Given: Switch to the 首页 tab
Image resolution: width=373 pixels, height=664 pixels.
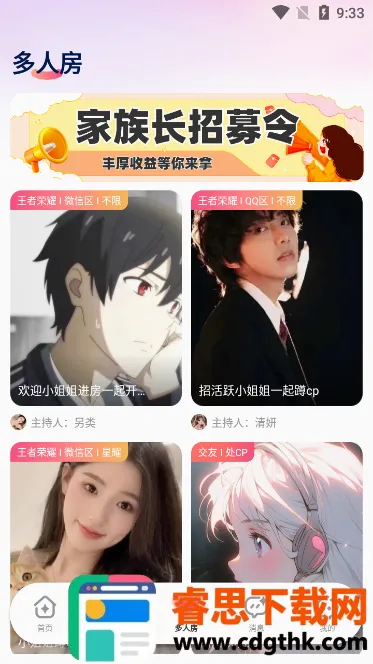Looking at the screenshot, I should 45,613.
